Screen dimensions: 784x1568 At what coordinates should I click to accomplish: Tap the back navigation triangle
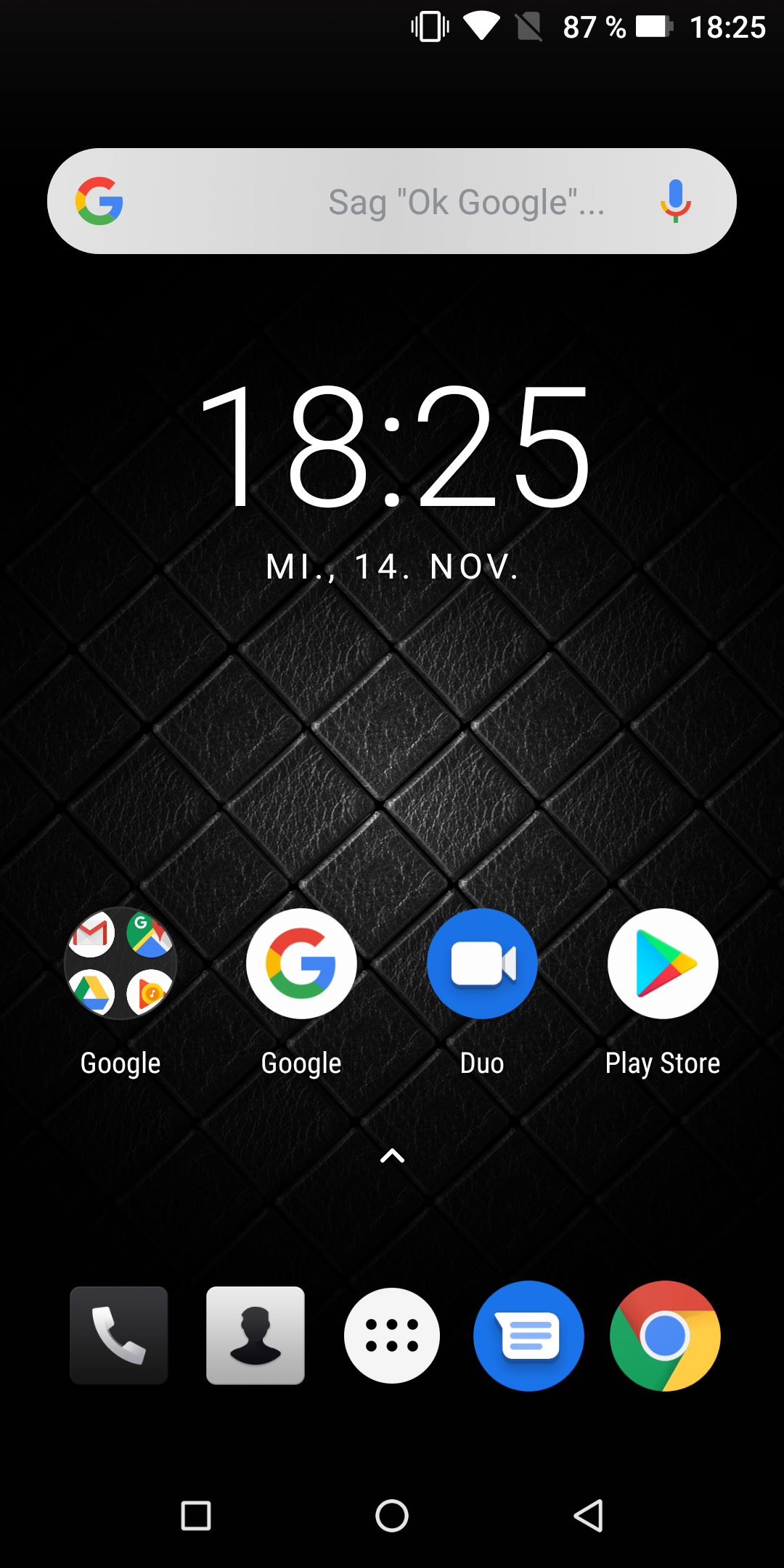click(x=588, y=1516)
